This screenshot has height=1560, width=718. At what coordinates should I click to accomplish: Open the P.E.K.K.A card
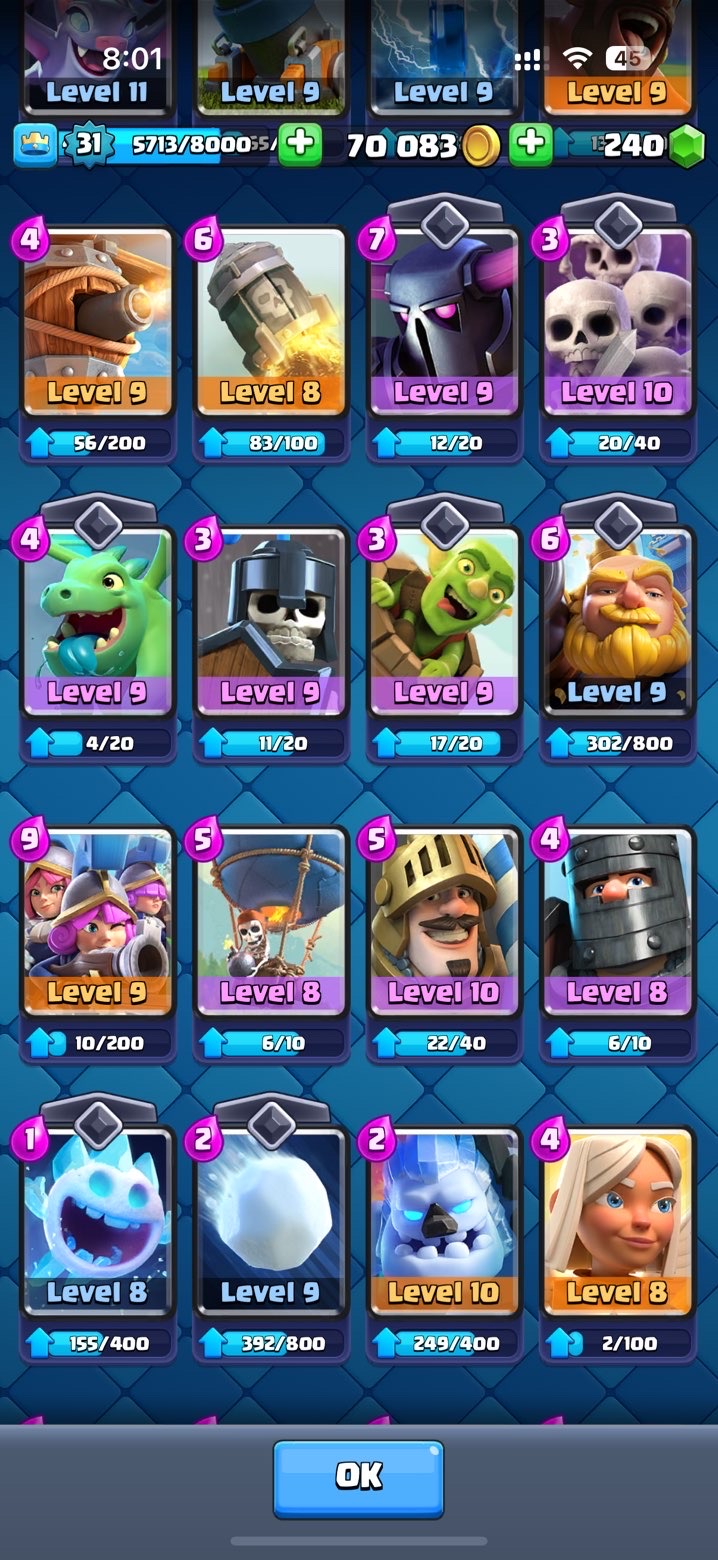tap(444, 320)
